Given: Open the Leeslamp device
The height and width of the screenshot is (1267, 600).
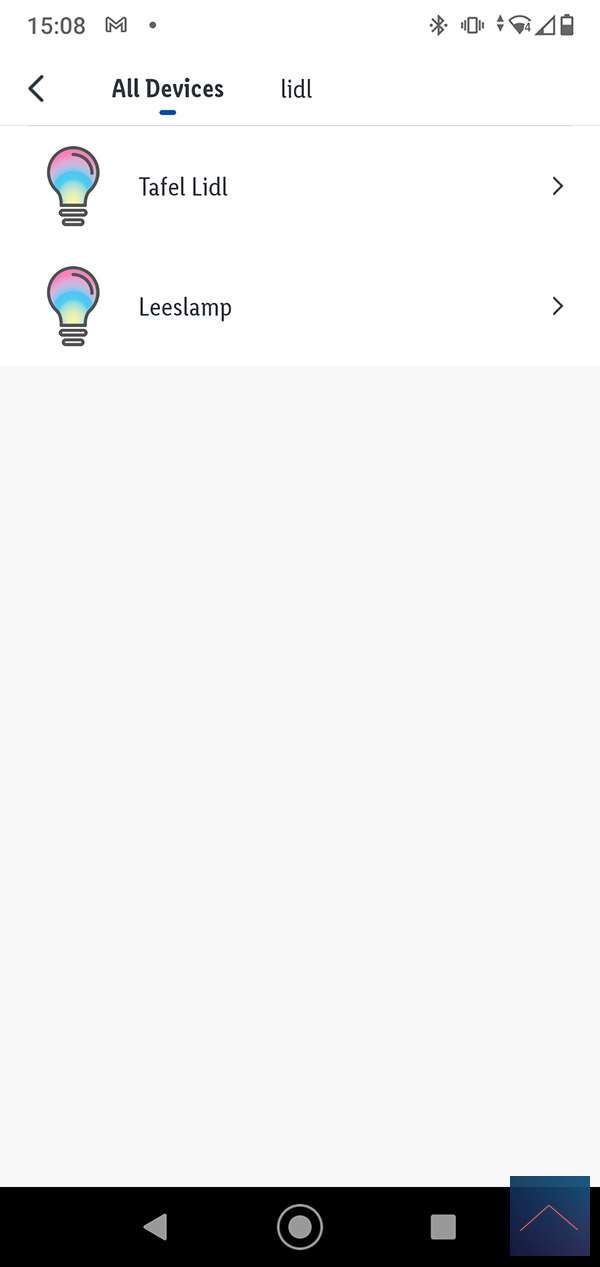Looking at the screenshot, I should tap(300, 307).
